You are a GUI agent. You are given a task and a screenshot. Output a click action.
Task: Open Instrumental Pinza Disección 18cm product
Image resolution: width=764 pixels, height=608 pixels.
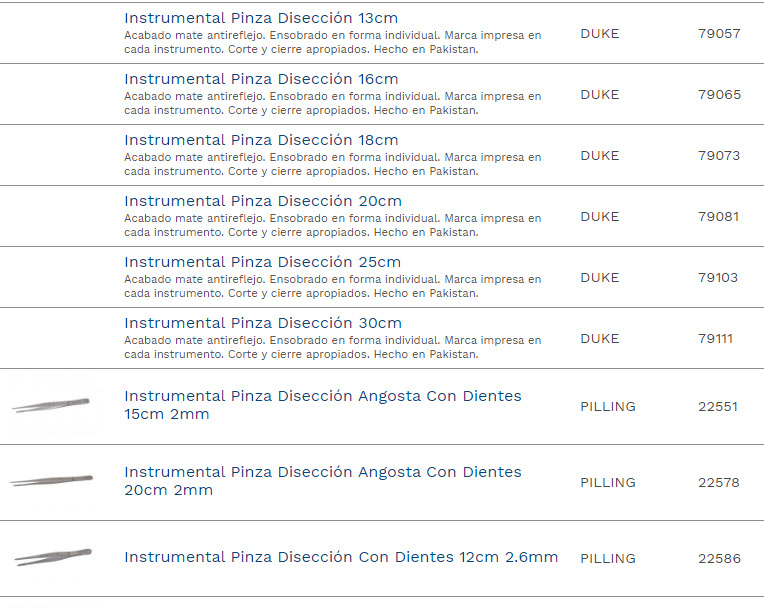[260, 140]
